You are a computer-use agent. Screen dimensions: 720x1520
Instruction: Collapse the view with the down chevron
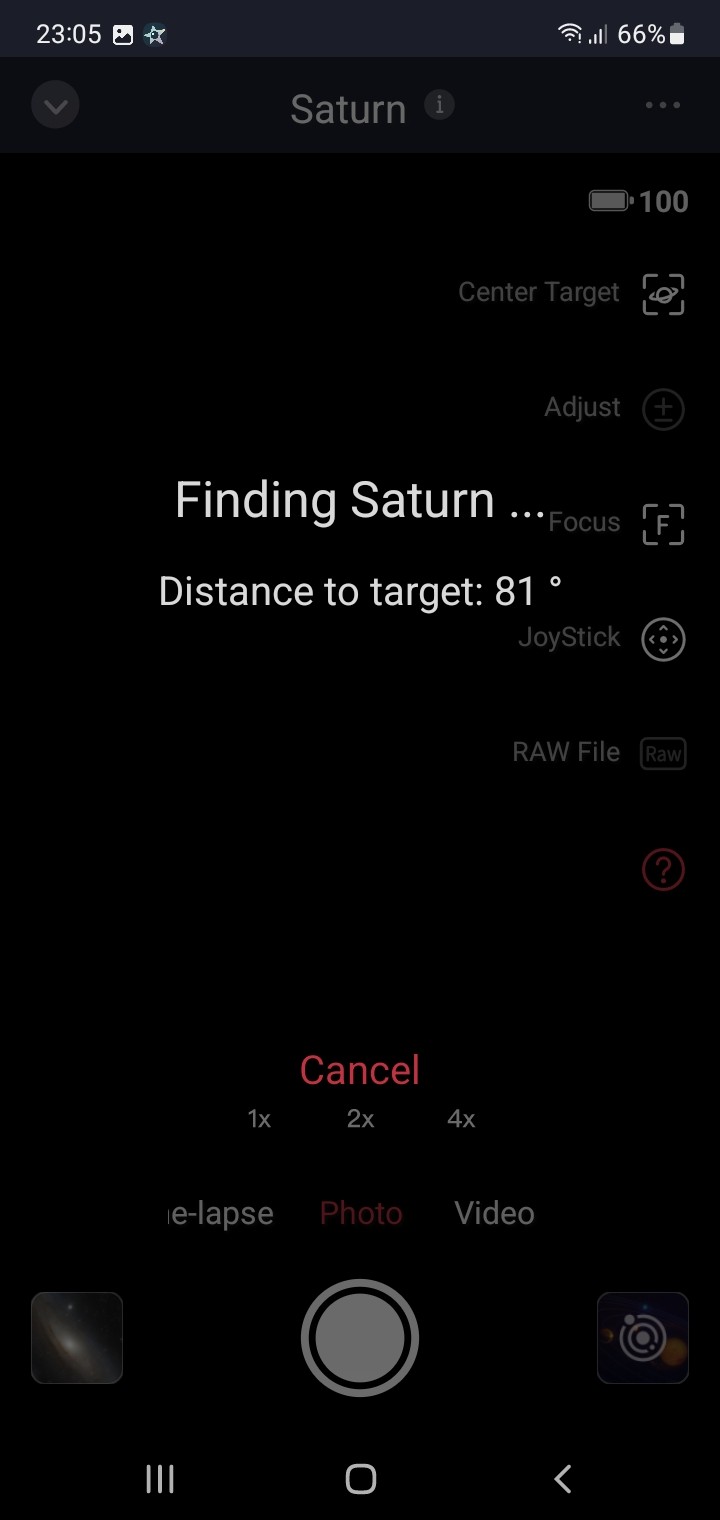point(55,105)
